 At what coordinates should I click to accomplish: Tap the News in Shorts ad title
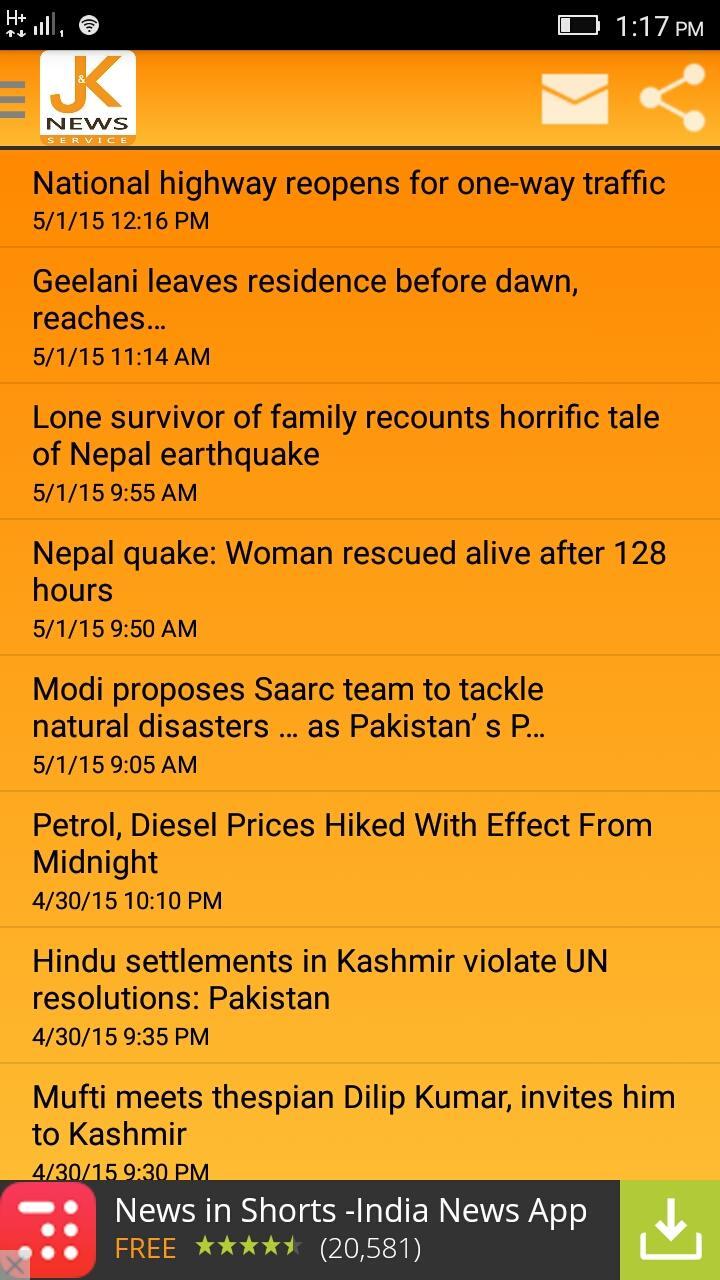click(x=352, y=1210)
